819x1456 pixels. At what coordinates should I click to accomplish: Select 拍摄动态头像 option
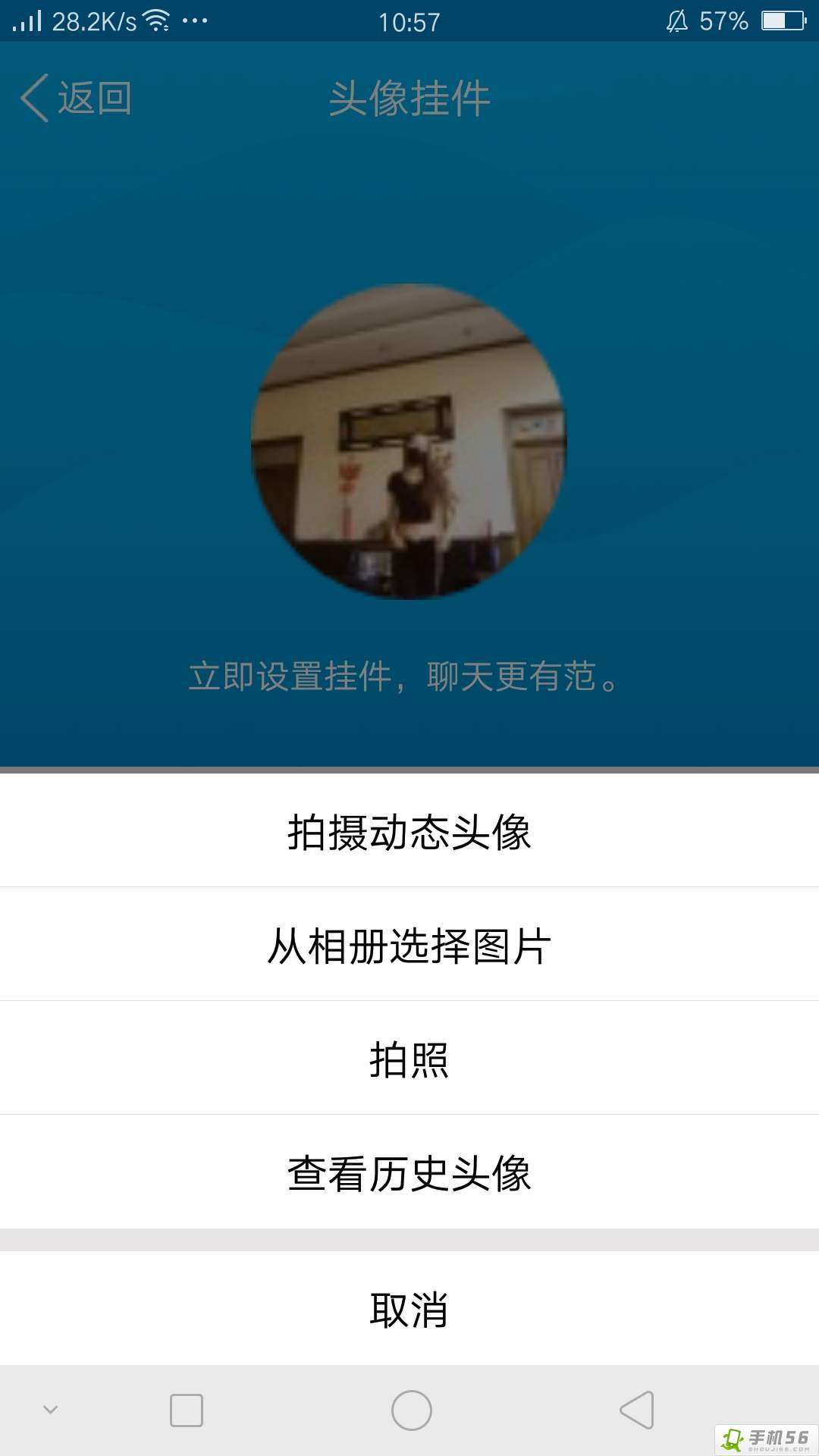[409, 832]
